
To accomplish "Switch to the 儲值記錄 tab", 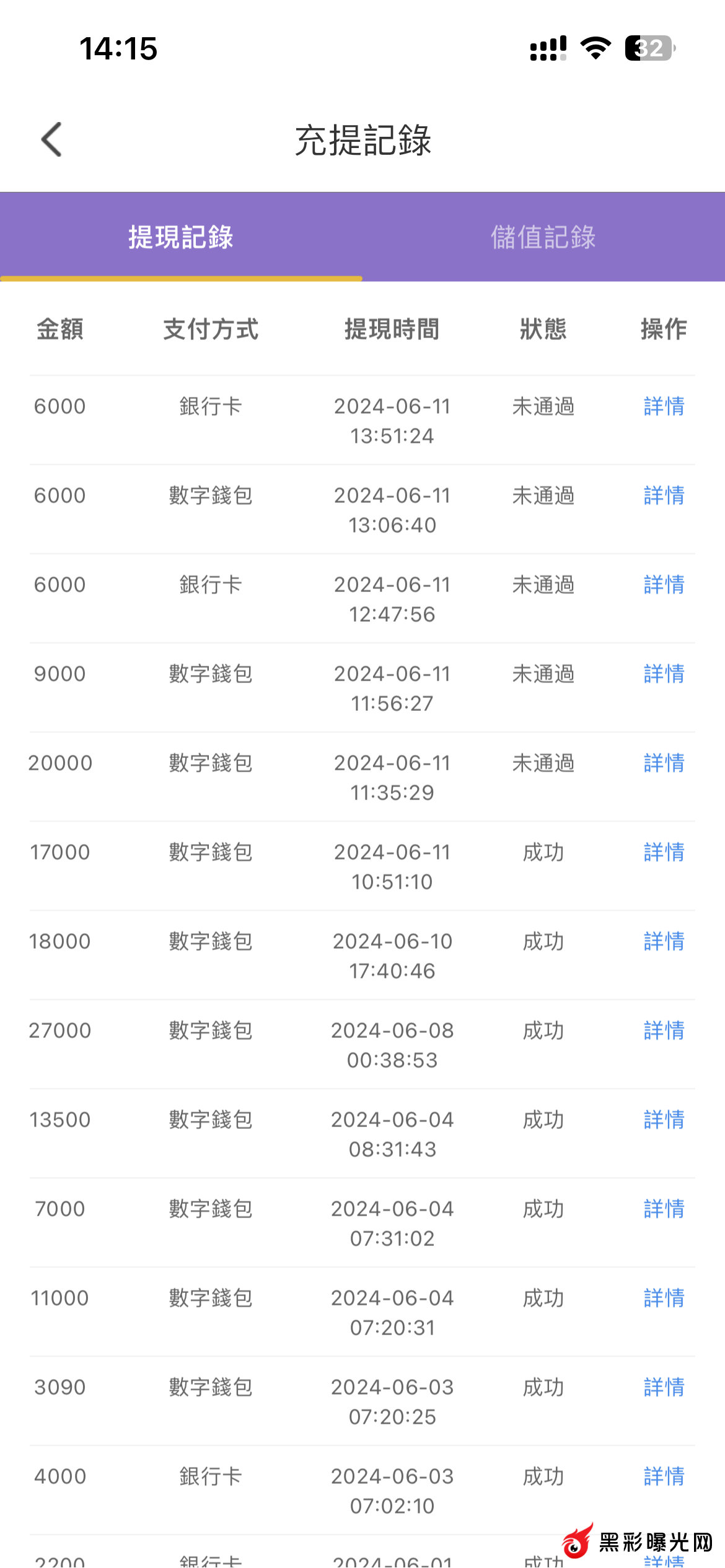I will coord(543,237).
